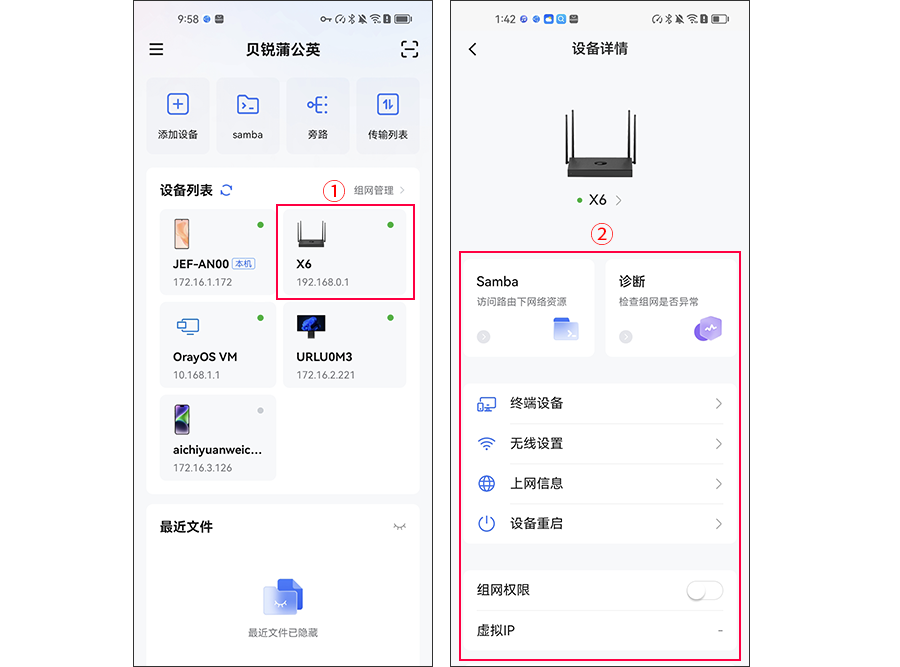Toggle the 组网权限 switch
This screenshot has height=667, width=900.
pyautogui.click(x=704, y=591)
